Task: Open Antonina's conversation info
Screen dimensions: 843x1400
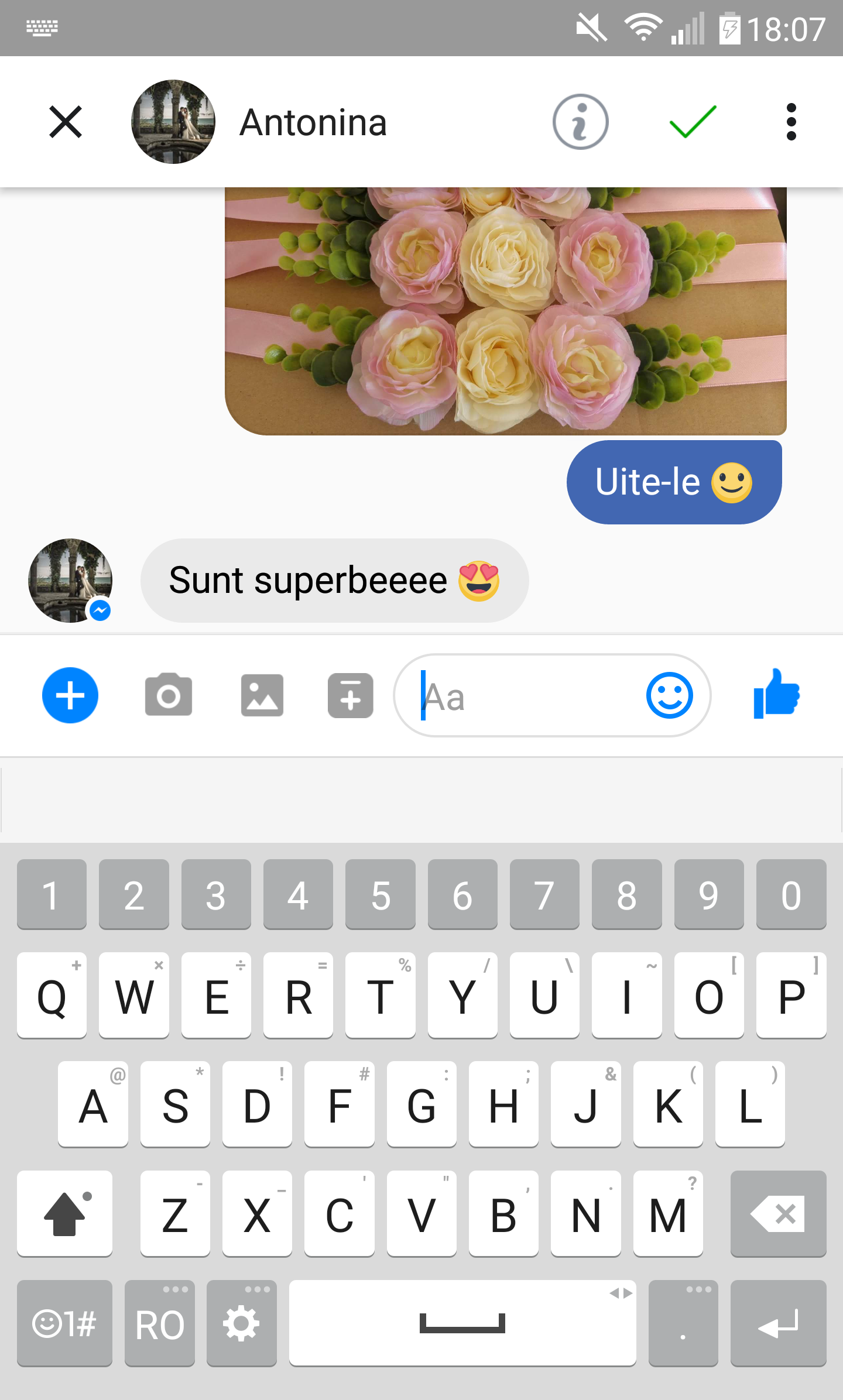Action: tap(580, 122)
